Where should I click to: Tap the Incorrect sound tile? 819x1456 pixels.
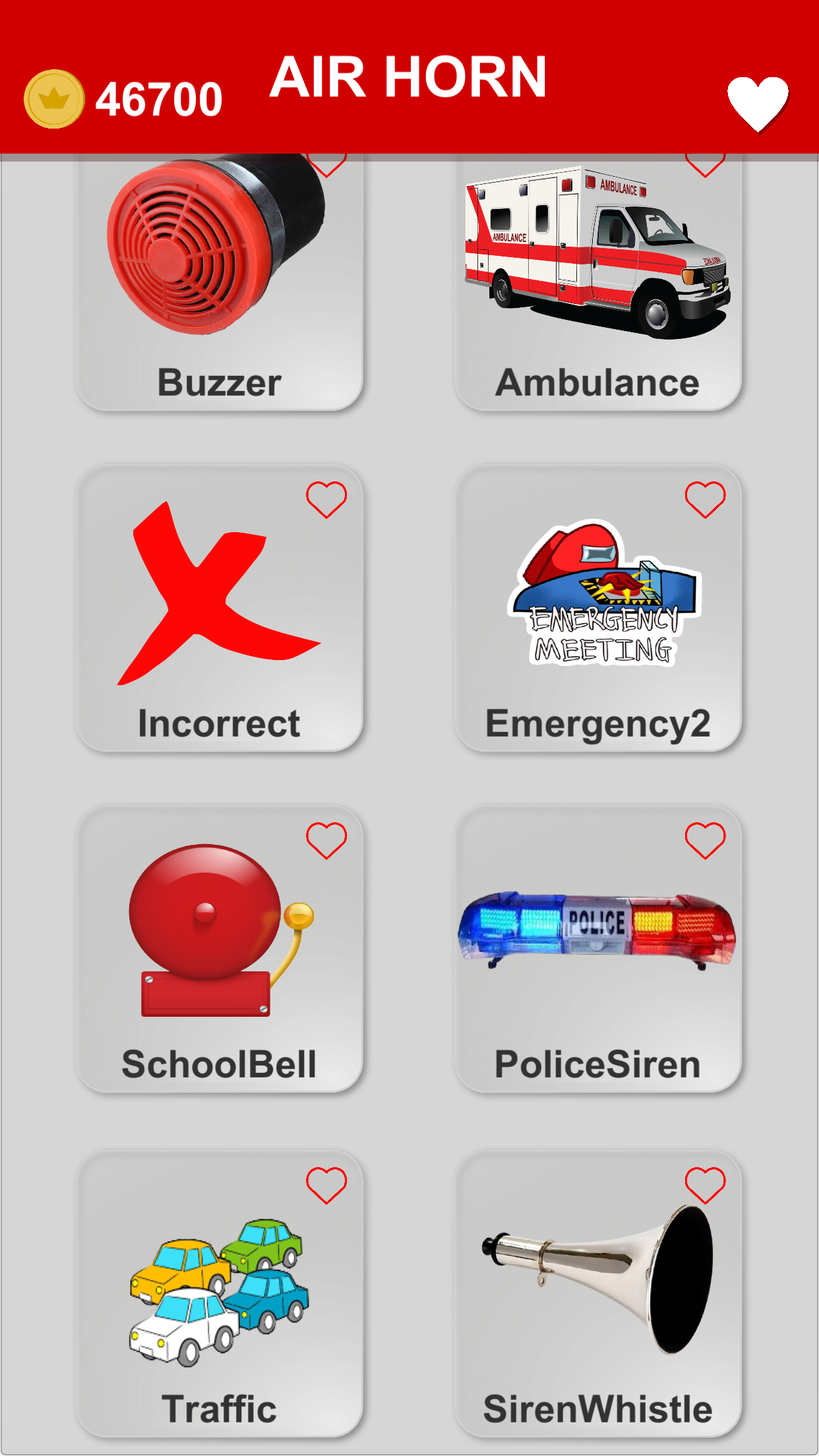tap(219, 607)
